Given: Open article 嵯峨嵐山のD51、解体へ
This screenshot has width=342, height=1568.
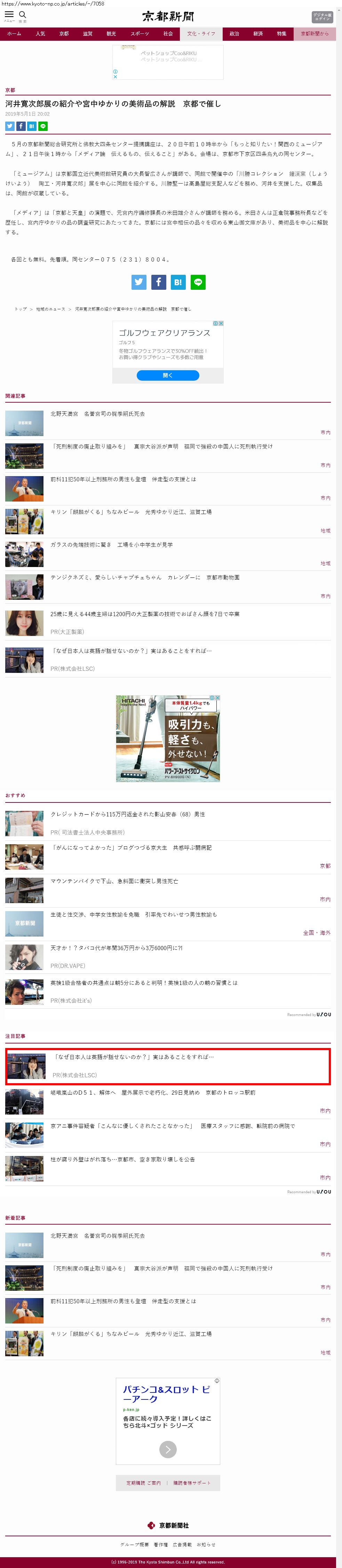Looking at the screenshot, I should coord(153,1093).
